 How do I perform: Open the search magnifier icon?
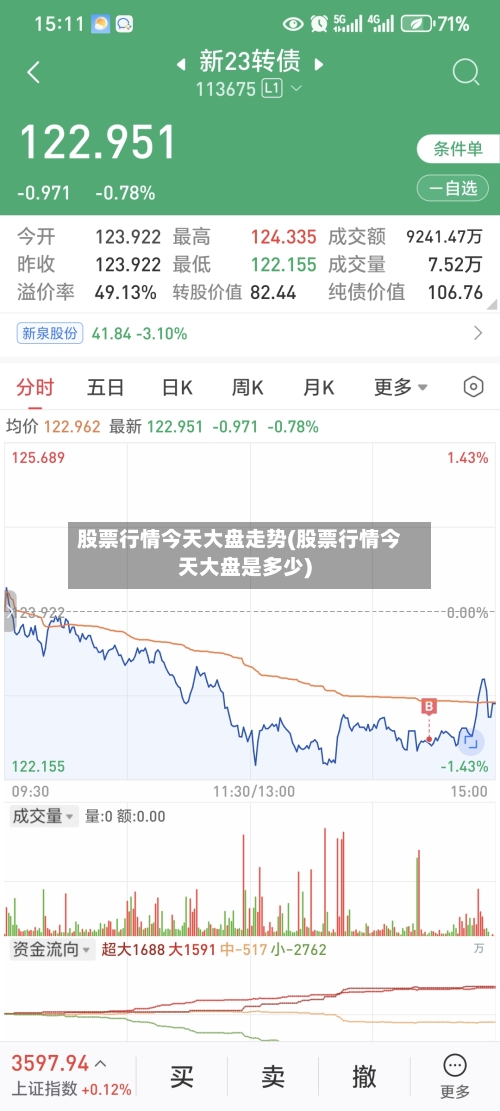465,72
